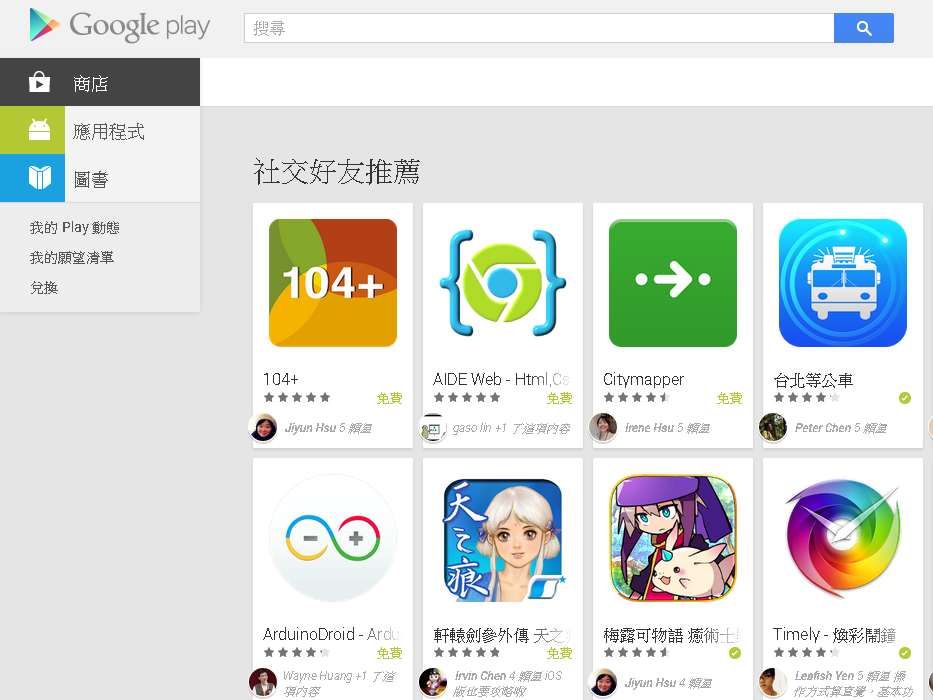933x700 pixels.
Task: Open the Google Play logo home link
Action: 120,26
